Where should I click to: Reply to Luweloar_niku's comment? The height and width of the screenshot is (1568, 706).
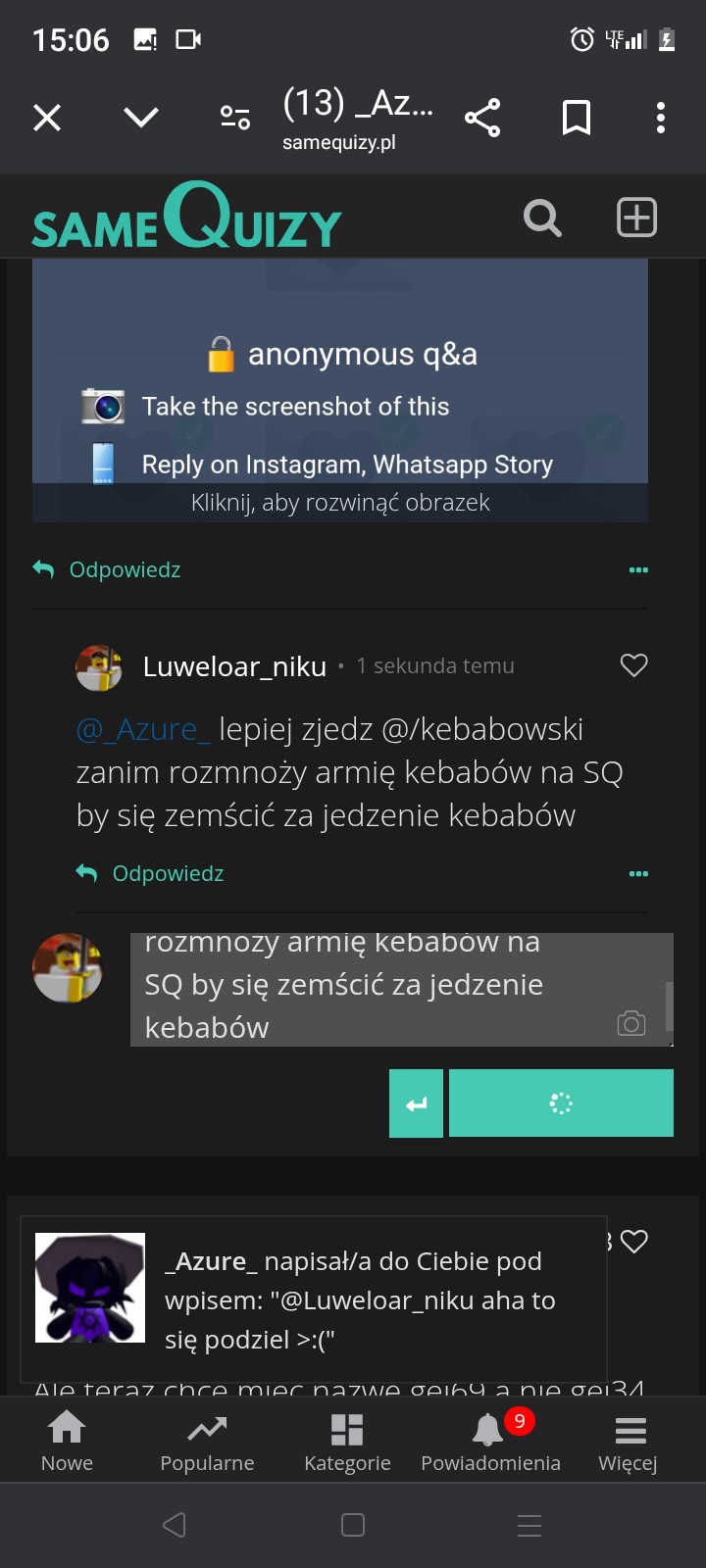152,873
